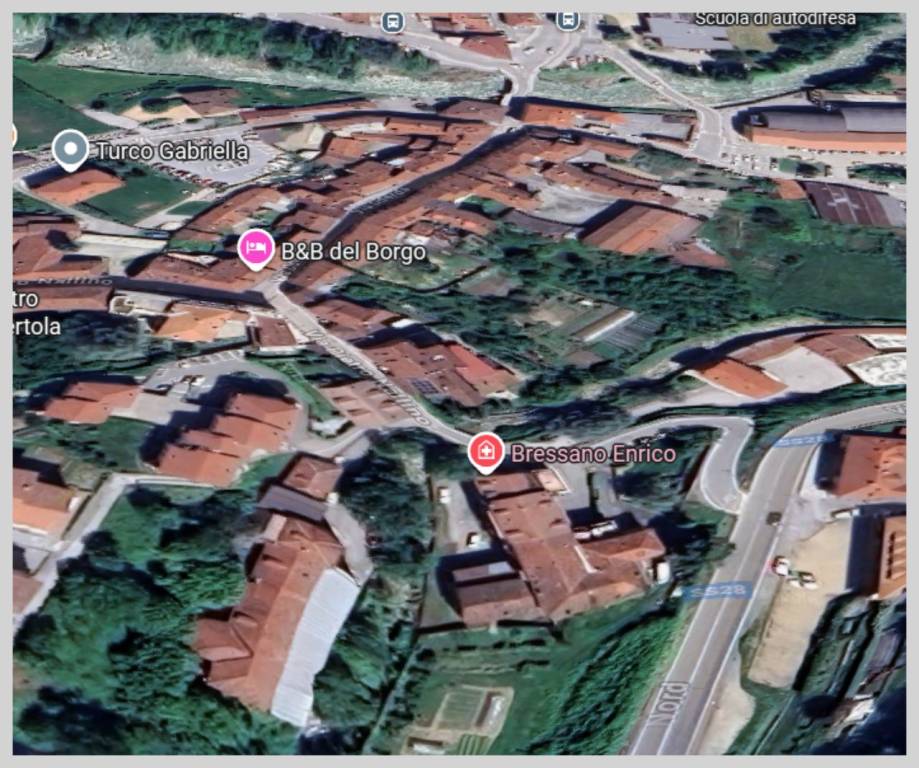Select the B&B del Borgo hotel marker
Viewport: 919px width, 768px height.
coord(256,249)
